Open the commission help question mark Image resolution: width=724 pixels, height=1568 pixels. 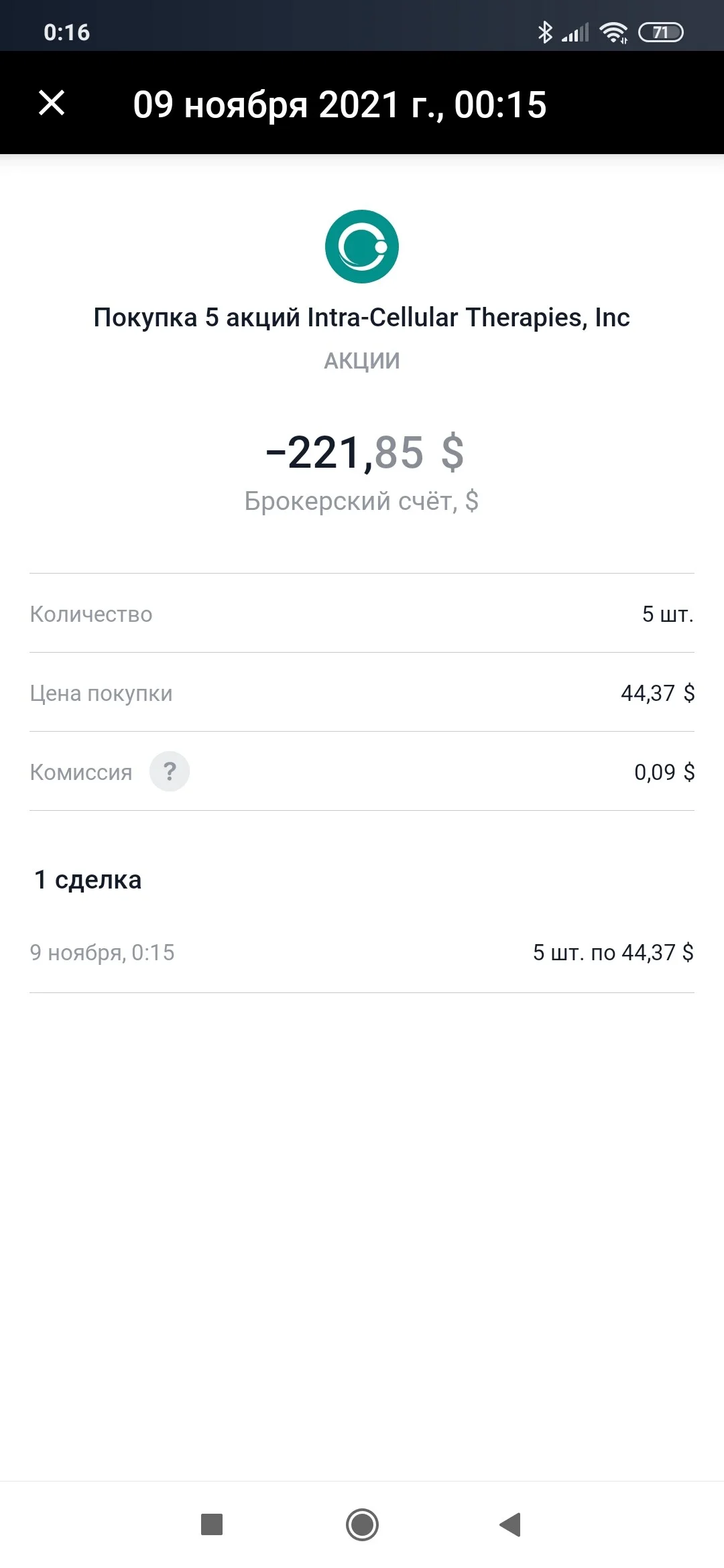[x=170, y=771]
